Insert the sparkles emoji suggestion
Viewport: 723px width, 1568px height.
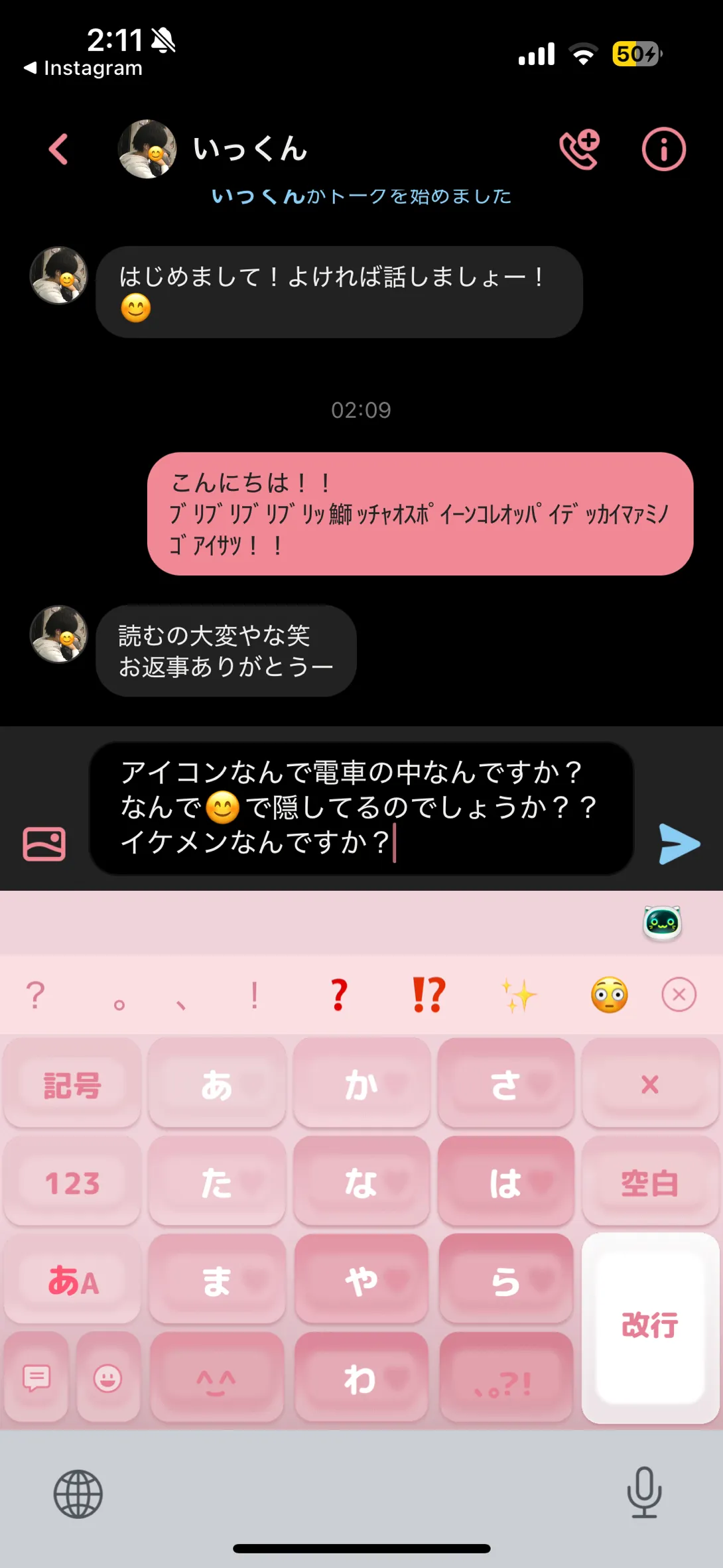[519, 995]
